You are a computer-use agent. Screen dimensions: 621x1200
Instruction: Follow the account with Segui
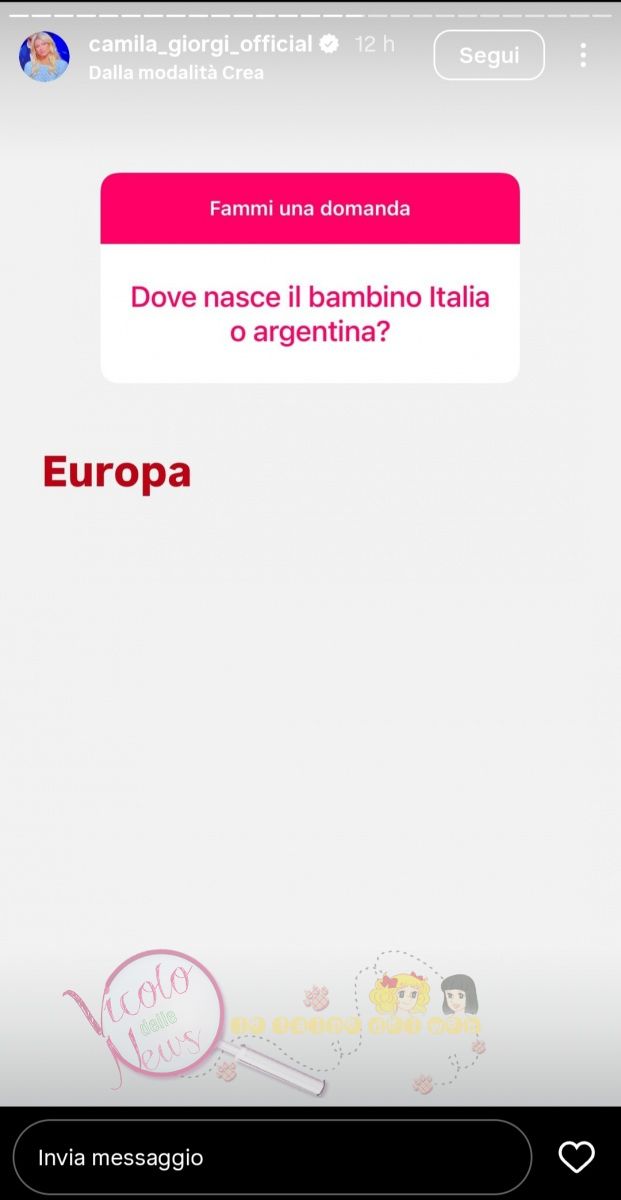tap(488, 56)
